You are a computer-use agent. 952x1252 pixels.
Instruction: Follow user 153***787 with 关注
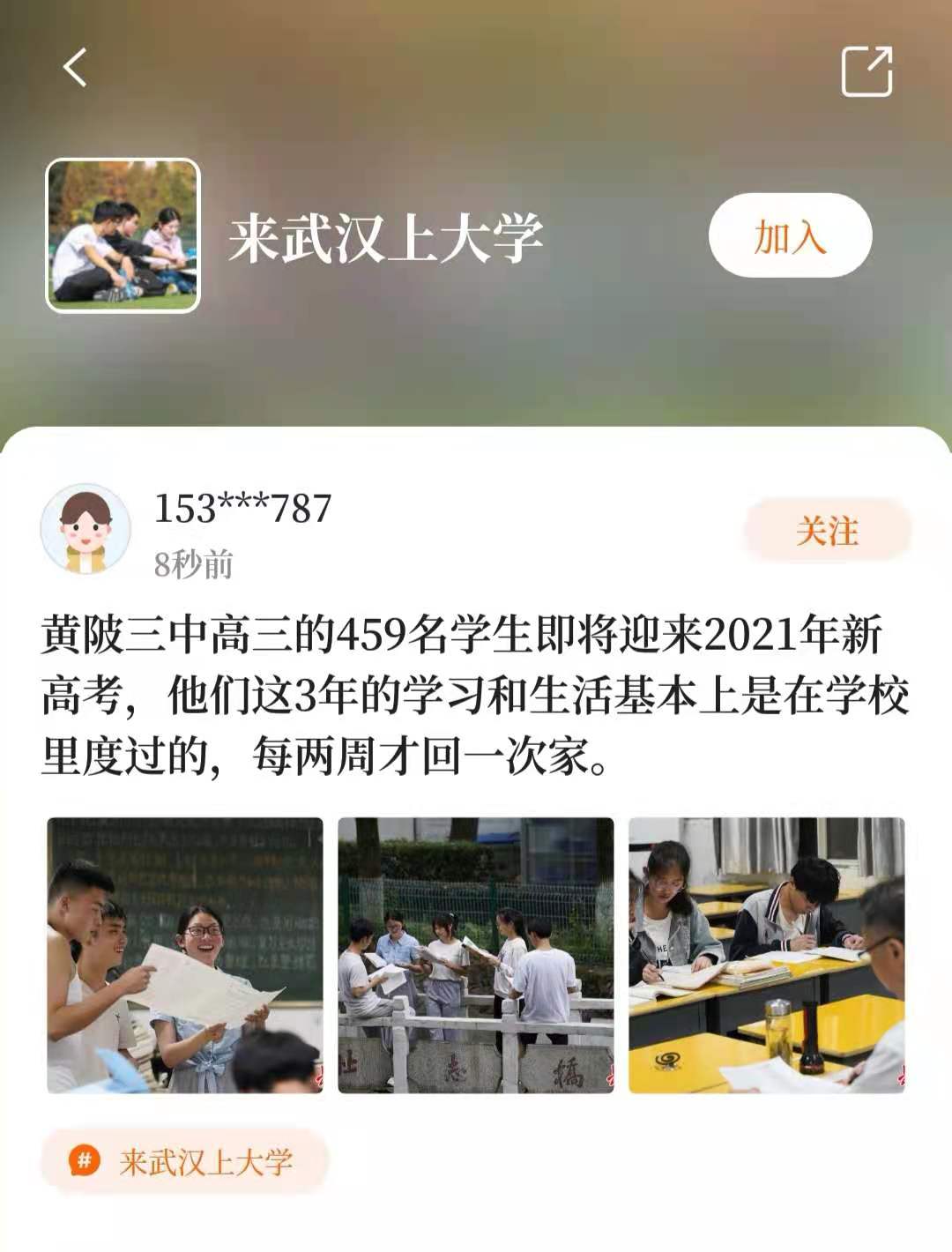(827, 531)
